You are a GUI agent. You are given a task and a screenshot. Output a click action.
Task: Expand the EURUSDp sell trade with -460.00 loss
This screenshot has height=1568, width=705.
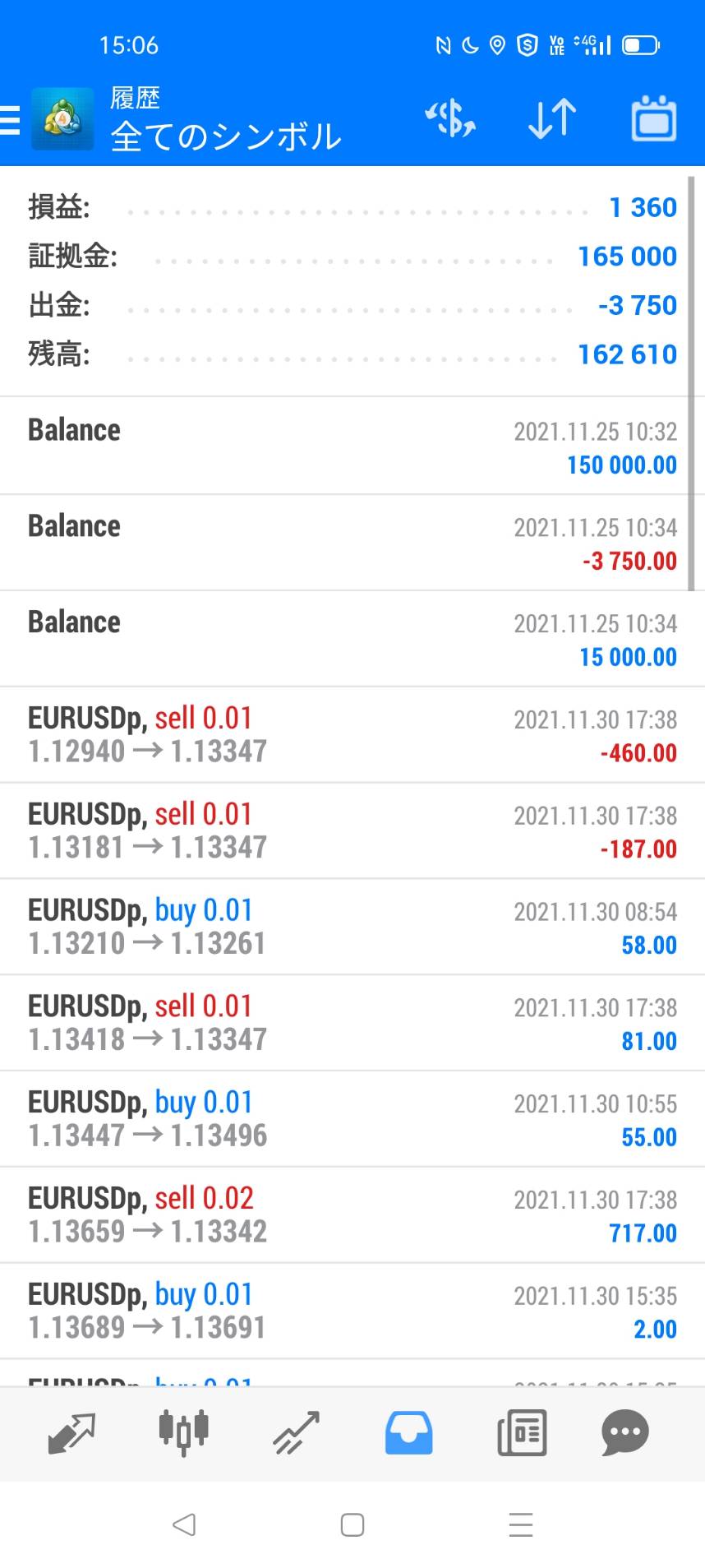[352, 735]
